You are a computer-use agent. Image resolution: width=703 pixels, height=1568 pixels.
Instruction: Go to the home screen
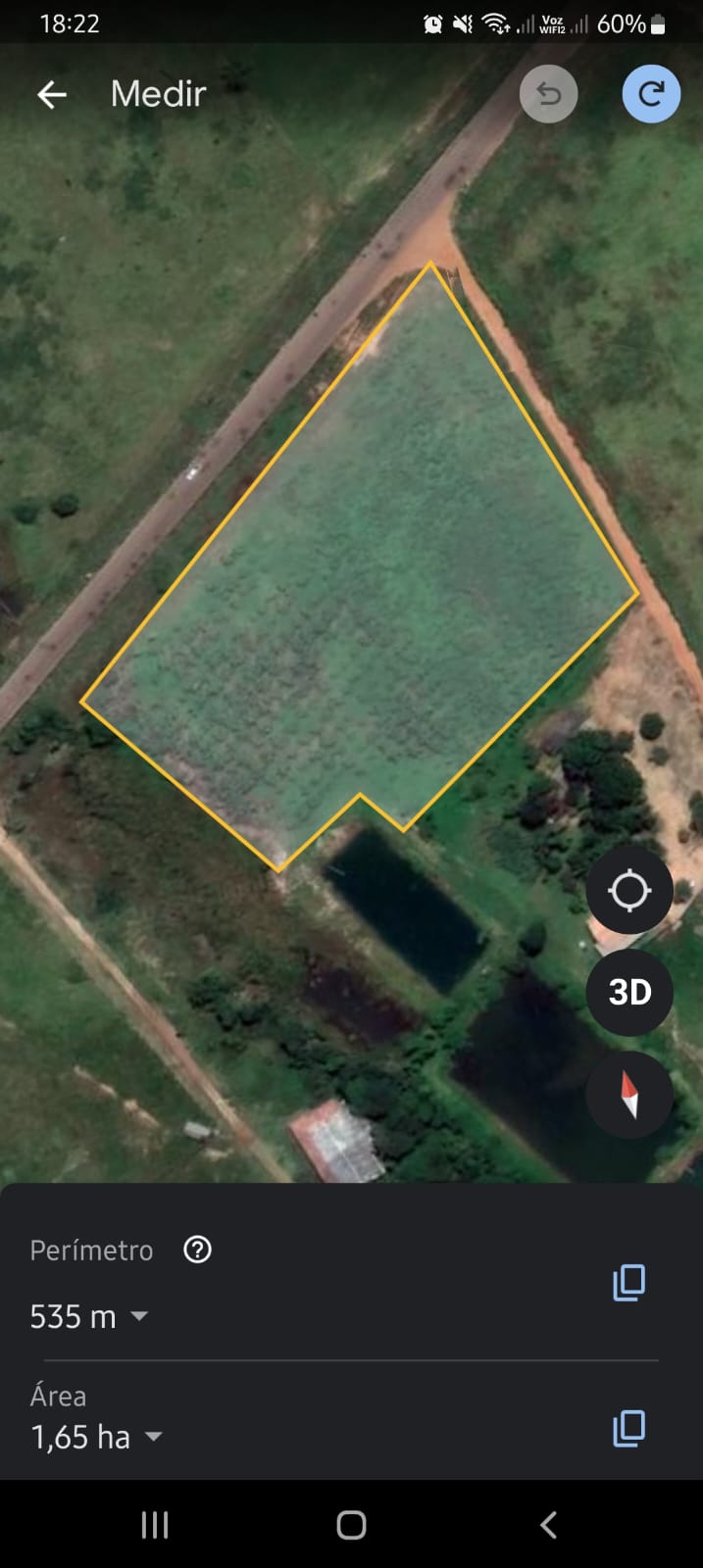pyautogui.click(x=351, y=1525)
